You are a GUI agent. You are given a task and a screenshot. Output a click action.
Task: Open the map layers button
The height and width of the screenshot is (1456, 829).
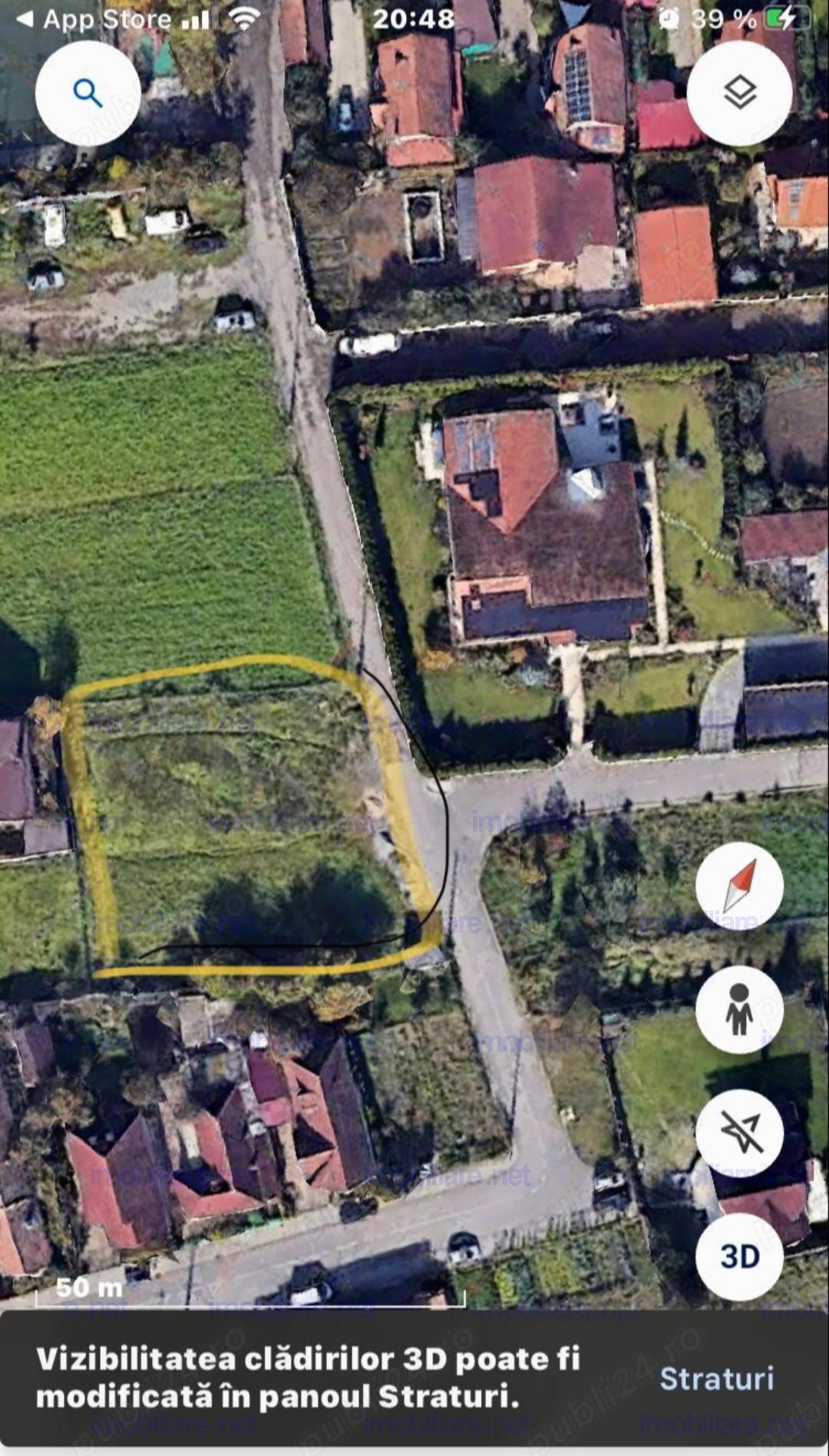(739, 94)
